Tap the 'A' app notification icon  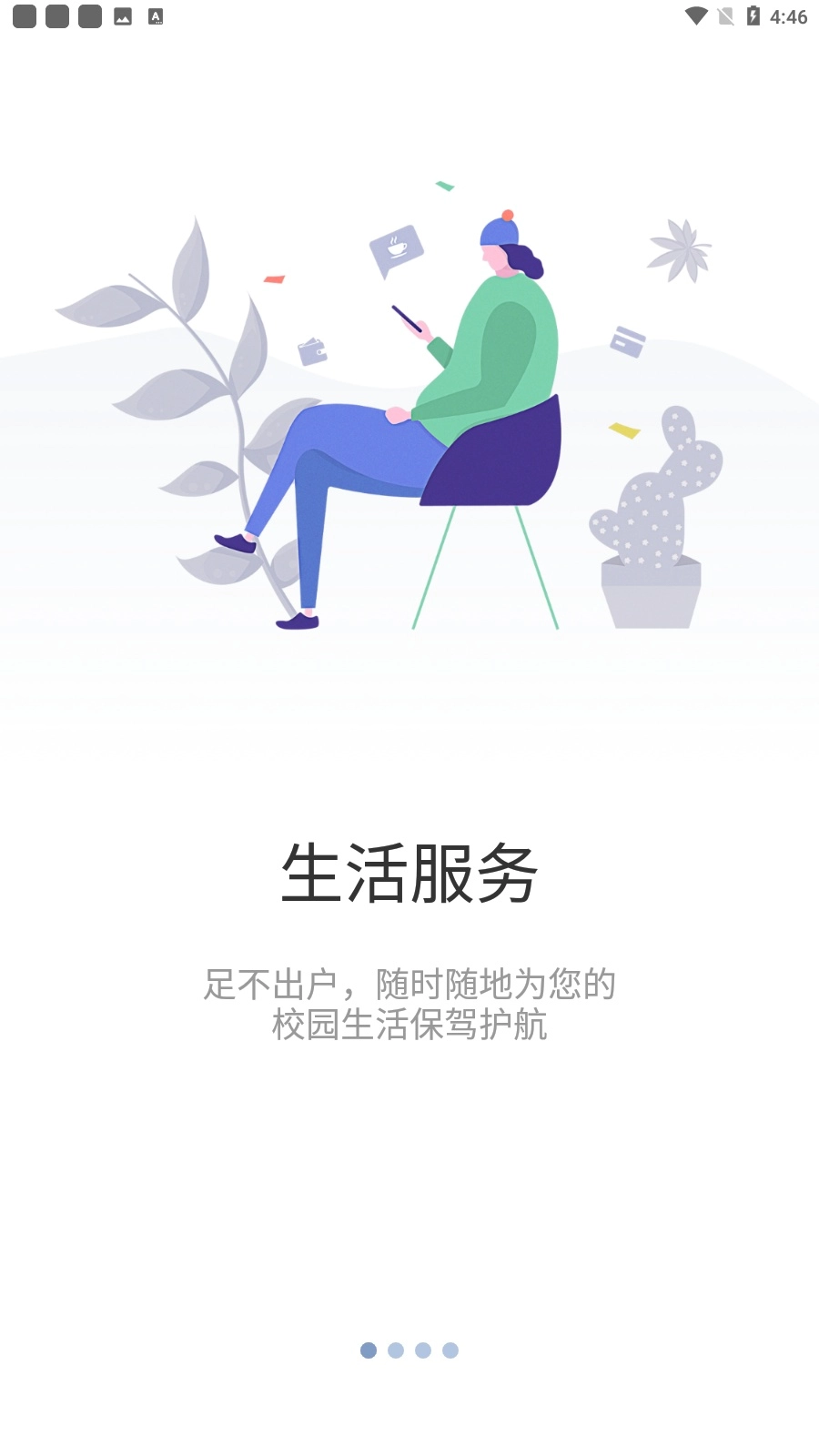click(155, 15)
